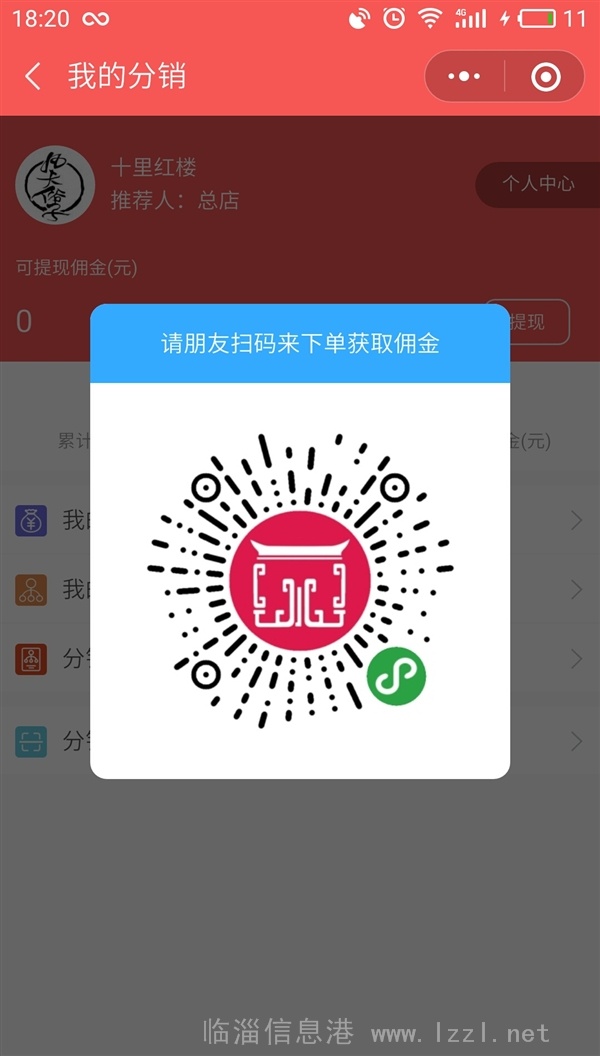Viewport: 600px width, 1056px height.
Task: Open the mini-program three-dot menu
Action: click(x=464, y=77)
